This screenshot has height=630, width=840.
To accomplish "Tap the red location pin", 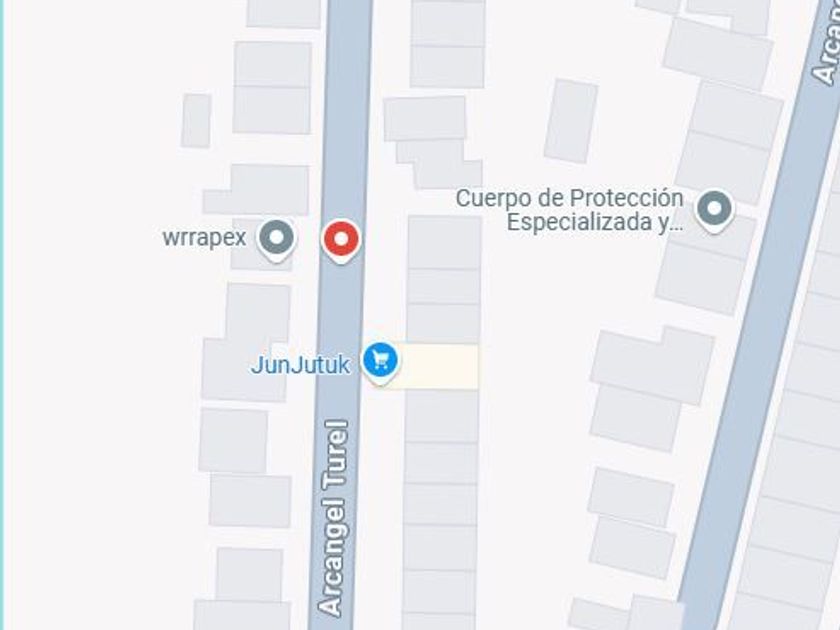I will 341,240.
